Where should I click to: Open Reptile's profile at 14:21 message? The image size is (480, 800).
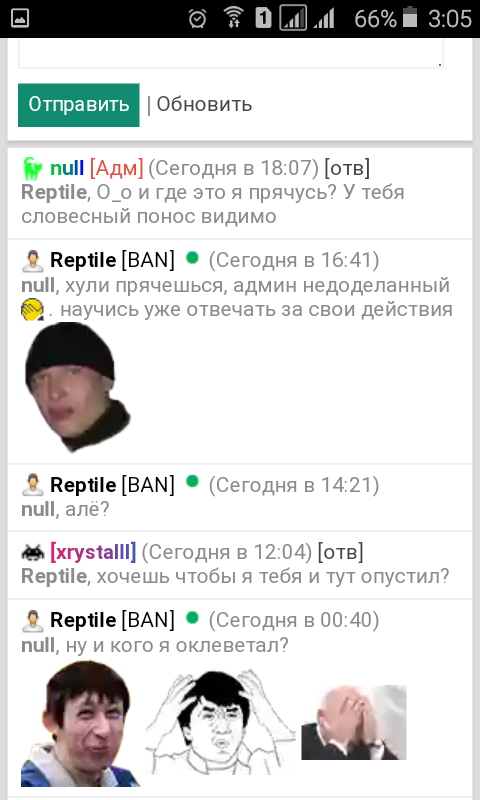point(83,485)
